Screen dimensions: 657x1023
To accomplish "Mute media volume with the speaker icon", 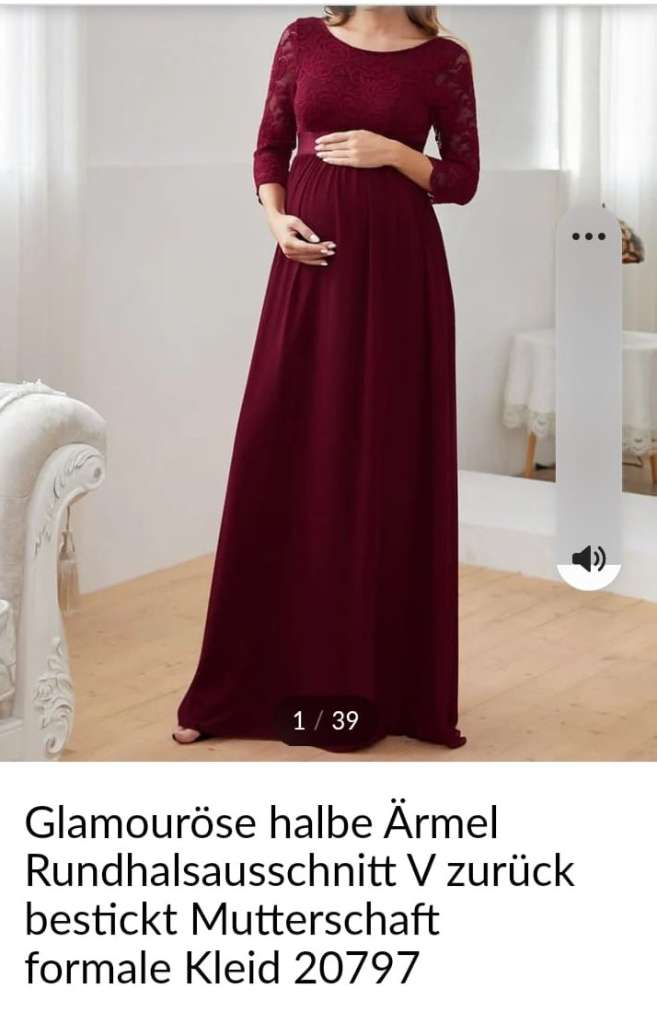I will (x=588, y=558).
